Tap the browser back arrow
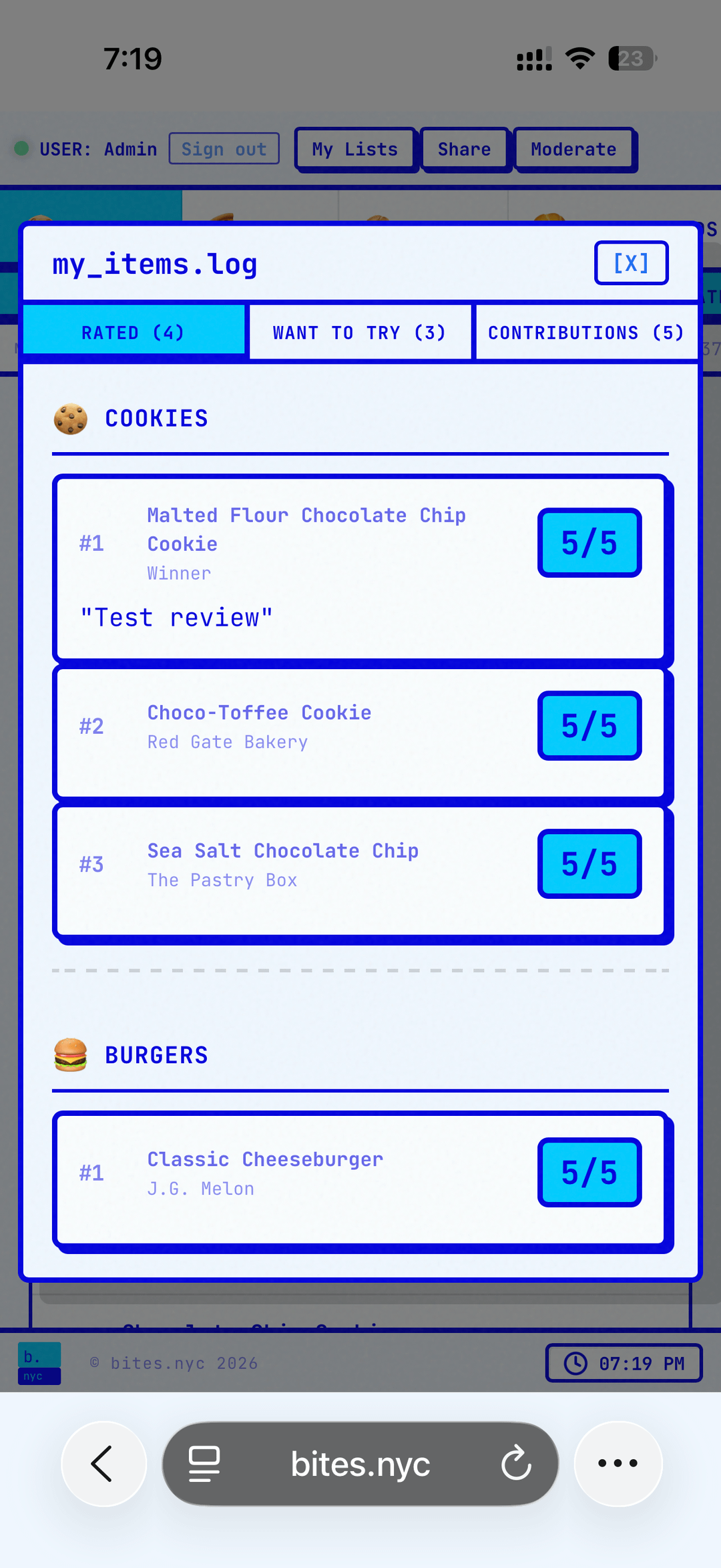The height and width of the screenshot is (1568, 721). [x=103, y=1463]
